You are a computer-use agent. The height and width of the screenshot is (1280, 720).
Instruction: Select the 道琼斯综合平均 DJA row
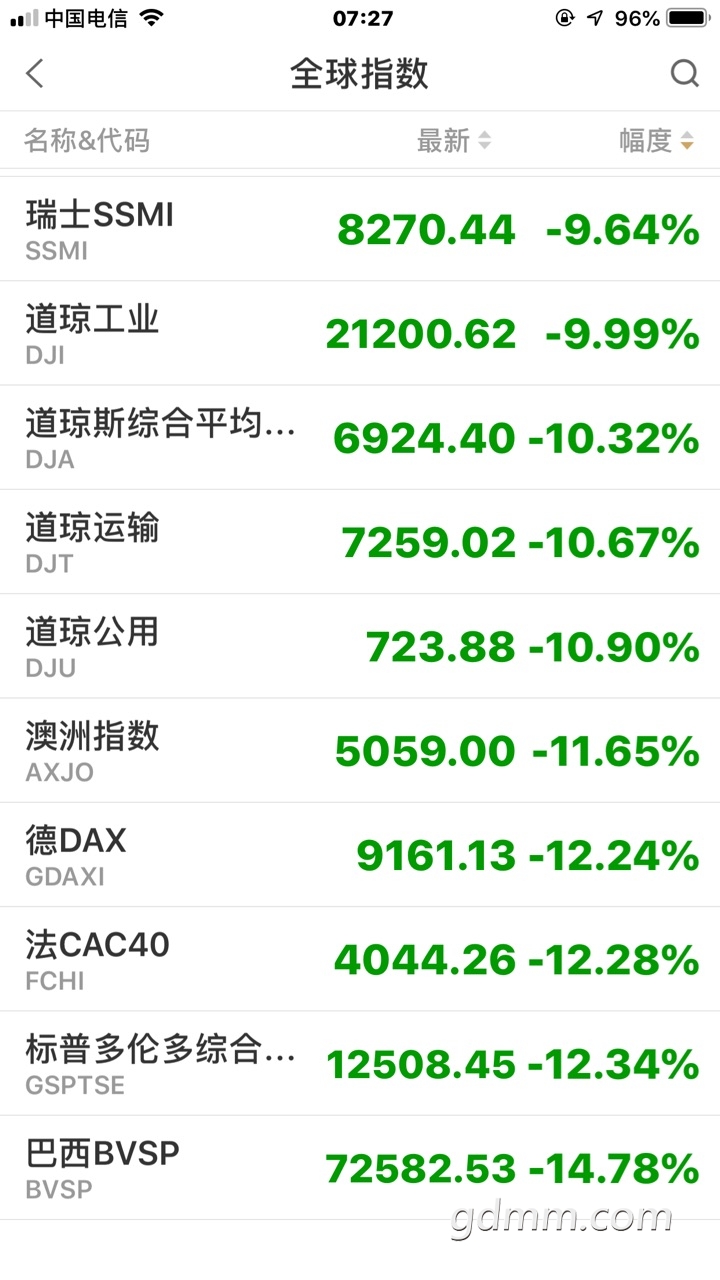coord(360,437)
